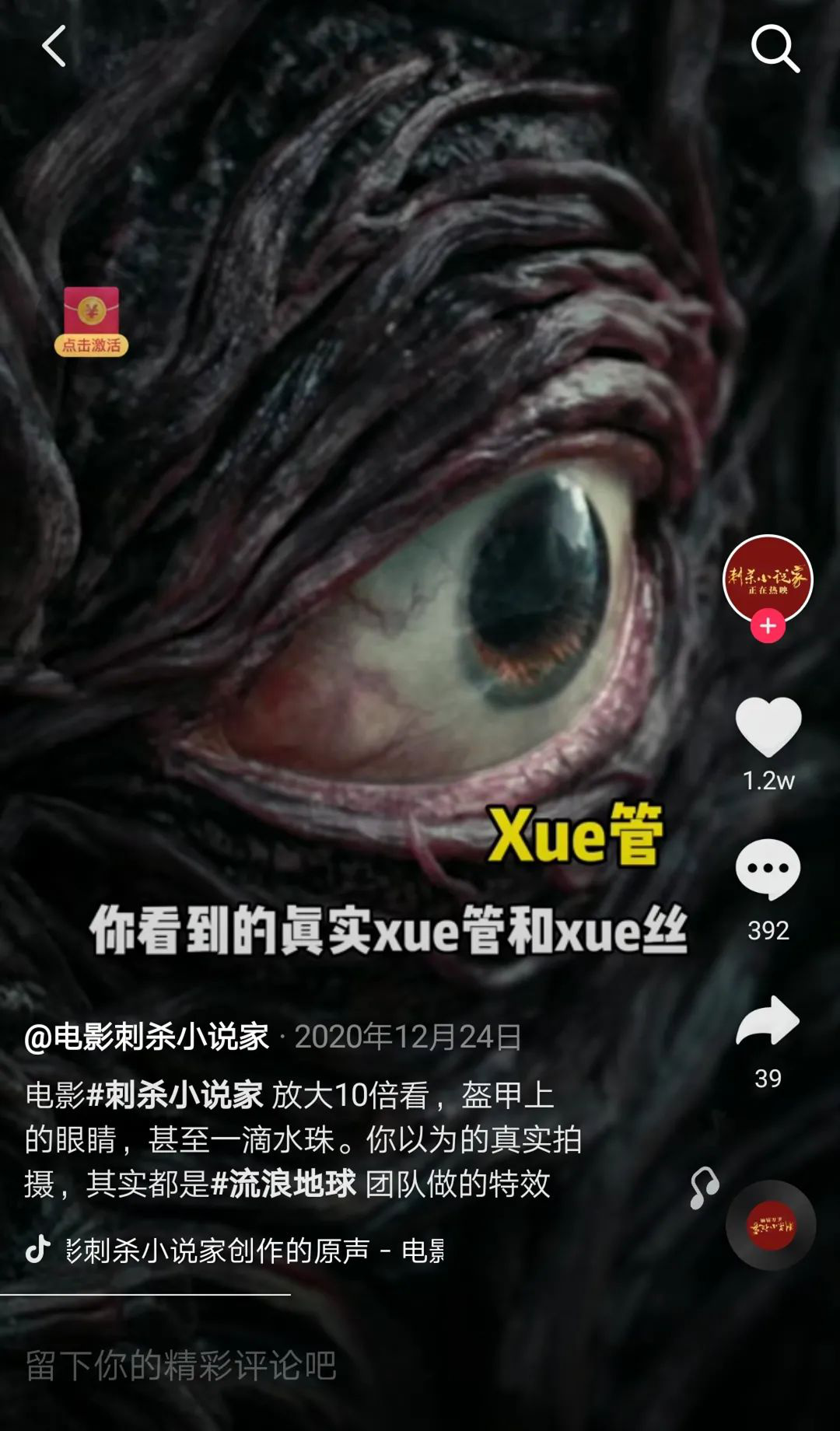
Task: Open the @电影刺杀小说家 profile
Action: (147, 1037)
